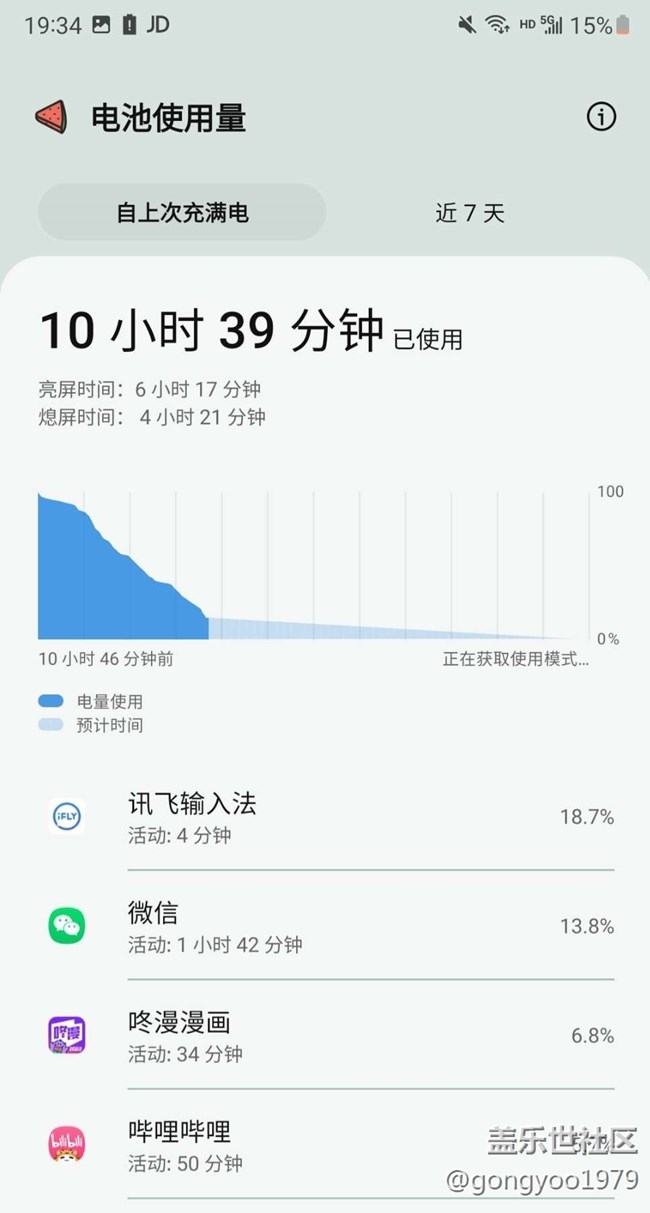View 哔哩哔哩 battery usage details

pos(330,1145)
